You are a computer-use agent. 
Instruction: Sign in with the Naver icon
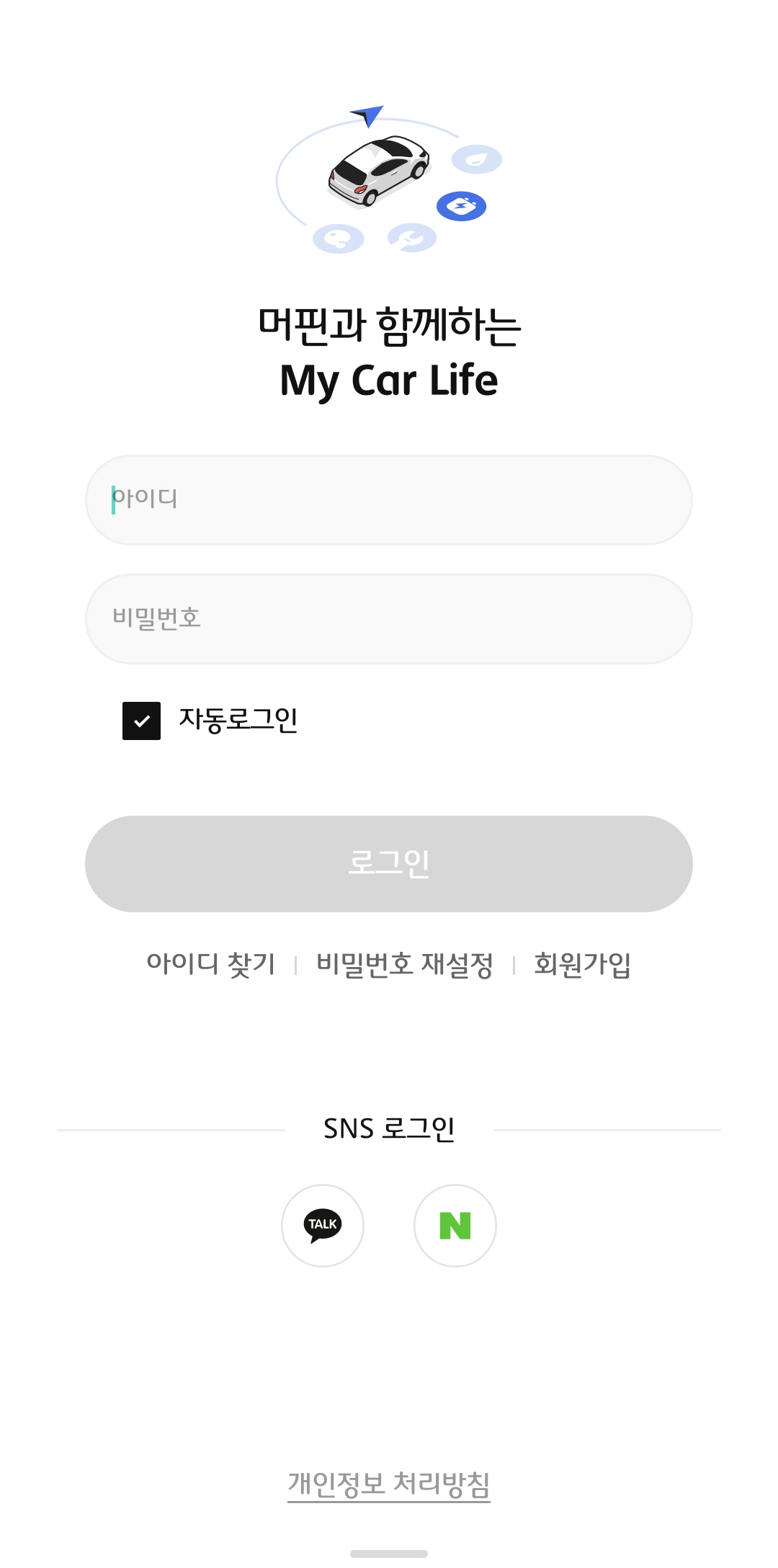[x=455, y=1226]
